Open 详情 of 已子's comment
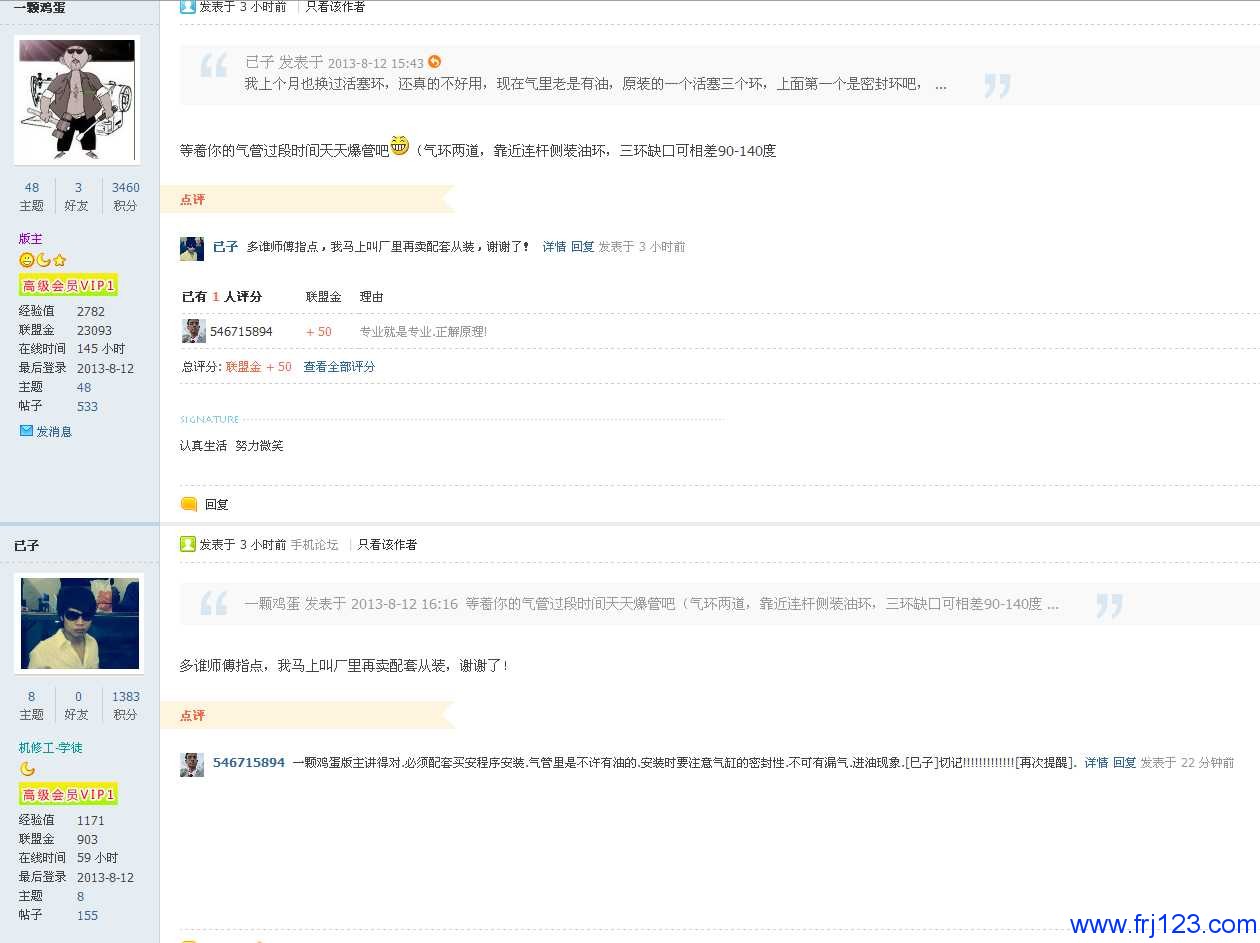Image resolution: width=1260 pixels, height=943 pixels. [x=554, y=247]
